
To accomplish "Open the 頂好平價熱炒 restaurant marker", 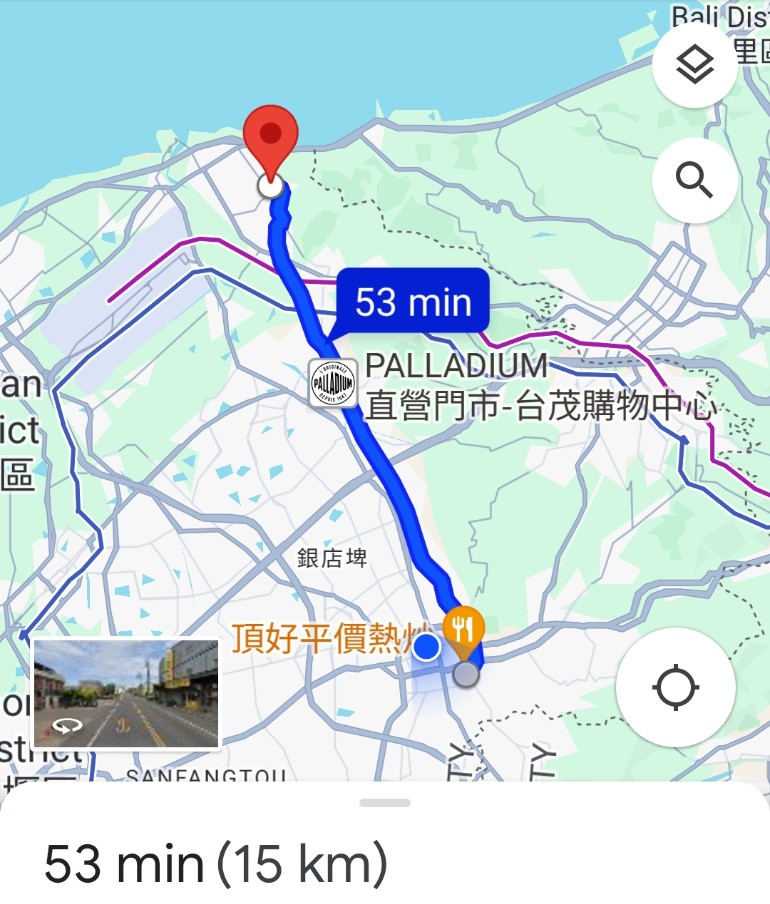I will coord(463,628).
